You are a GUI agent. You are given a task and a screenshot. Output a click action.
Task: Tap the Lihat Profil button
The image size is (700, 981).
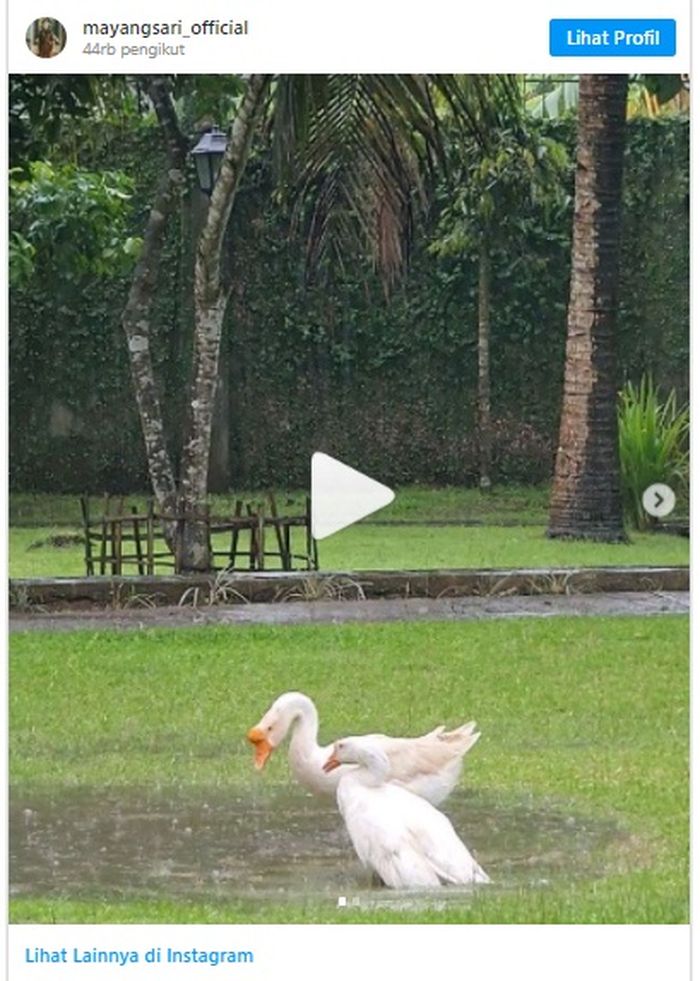coord(612,38)
